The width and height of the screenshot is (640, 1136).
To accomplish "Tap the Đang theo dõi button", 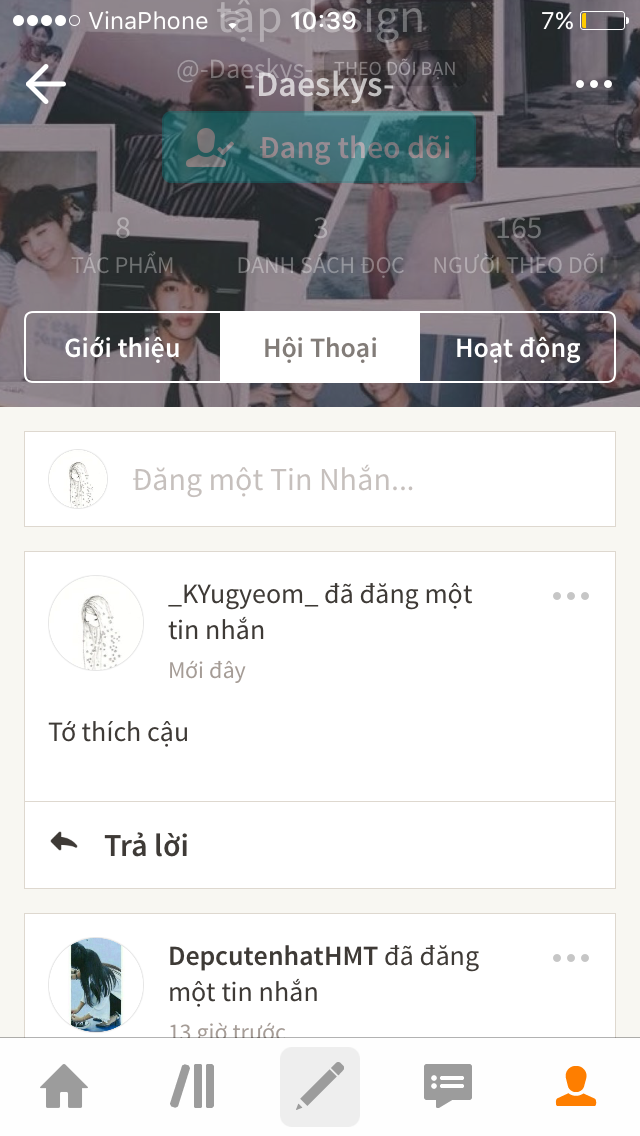I will coord(319,148).
